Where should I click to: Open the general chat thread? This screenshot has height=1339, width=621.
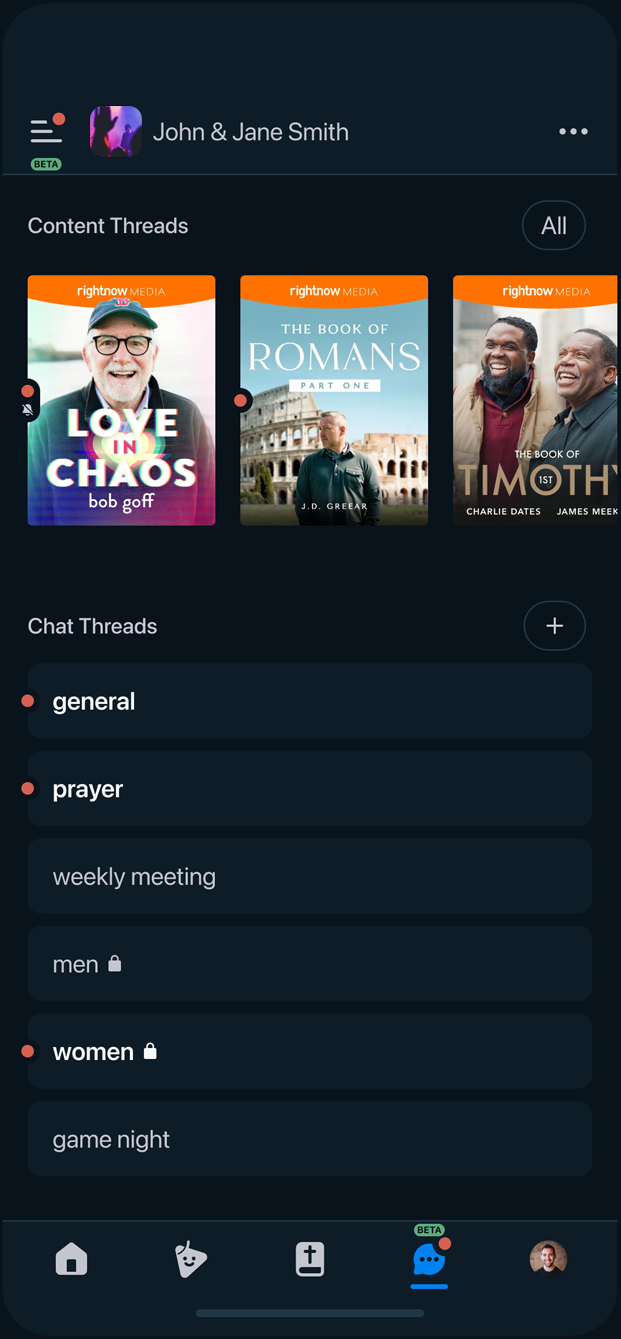click(x=309, y=701)
